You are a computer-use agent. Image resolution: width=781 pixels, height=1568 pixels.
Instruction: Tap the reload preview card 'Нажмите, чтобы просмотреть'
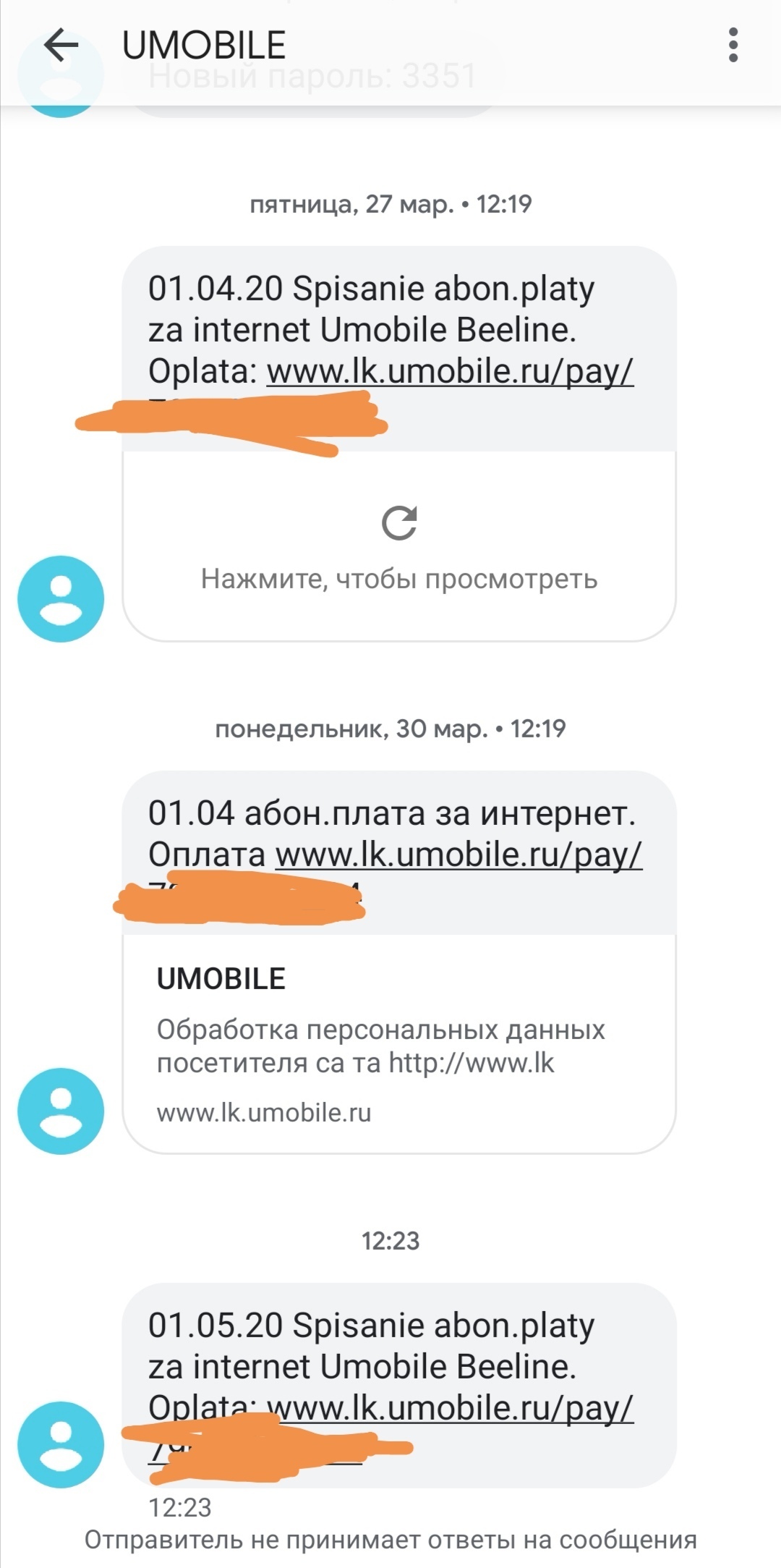coord(399,546)
